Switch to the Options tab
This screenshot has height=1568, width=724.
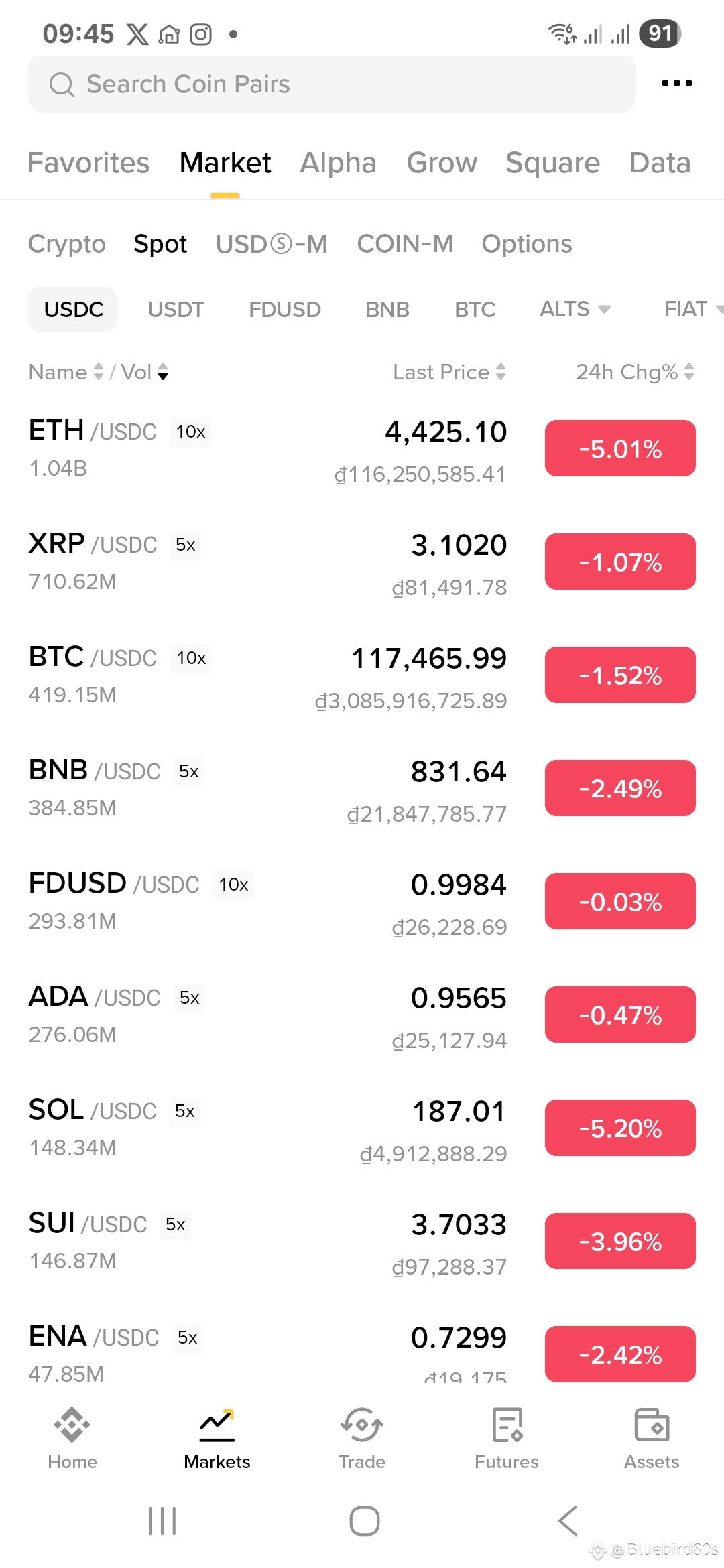pos(526,244)
